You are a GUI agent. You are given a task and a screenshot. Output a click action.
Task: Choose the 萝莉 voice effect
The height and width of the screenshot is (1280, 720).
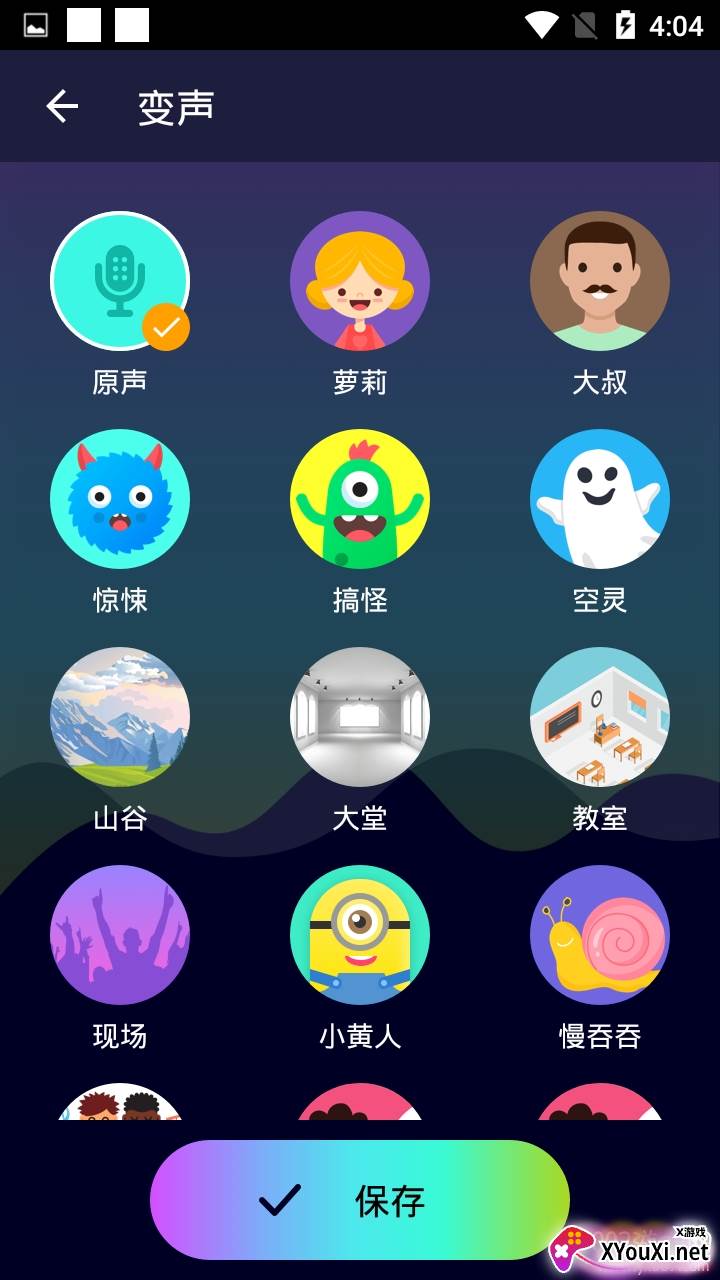[360, 281]
